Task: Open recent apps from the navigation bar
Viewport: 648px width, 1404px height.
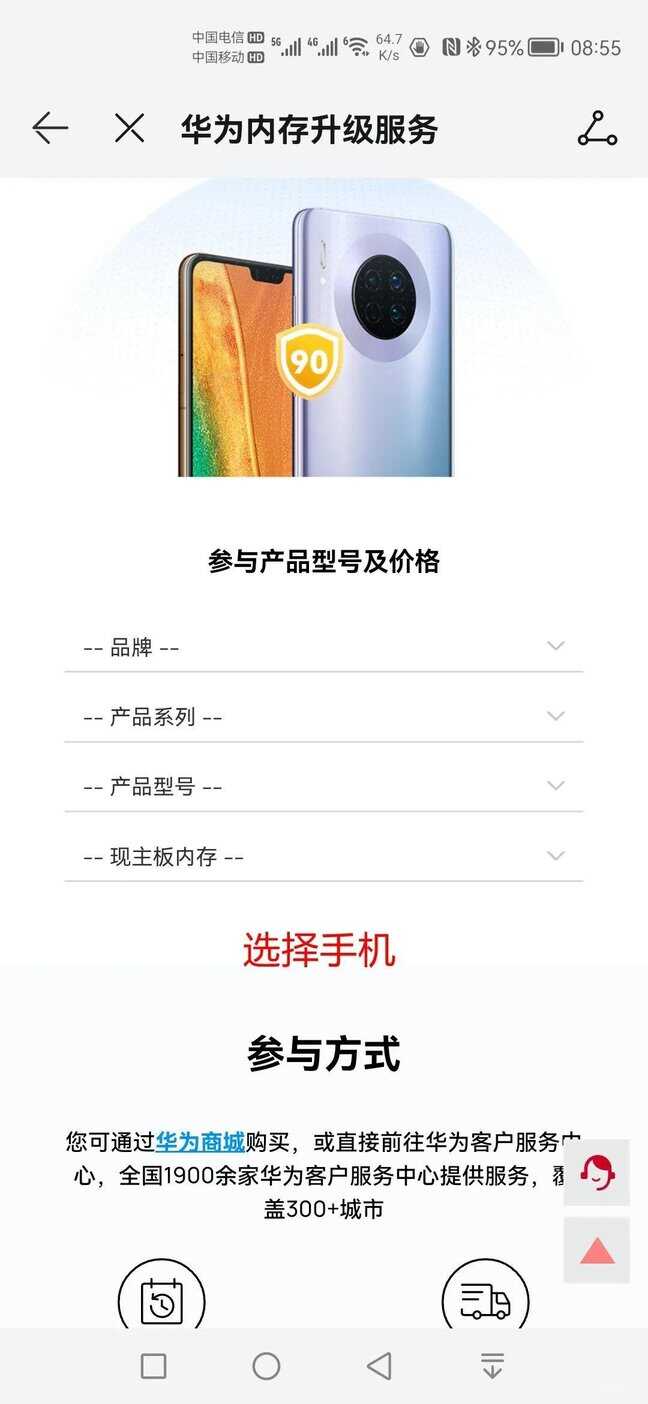Action: (153, 1366)
